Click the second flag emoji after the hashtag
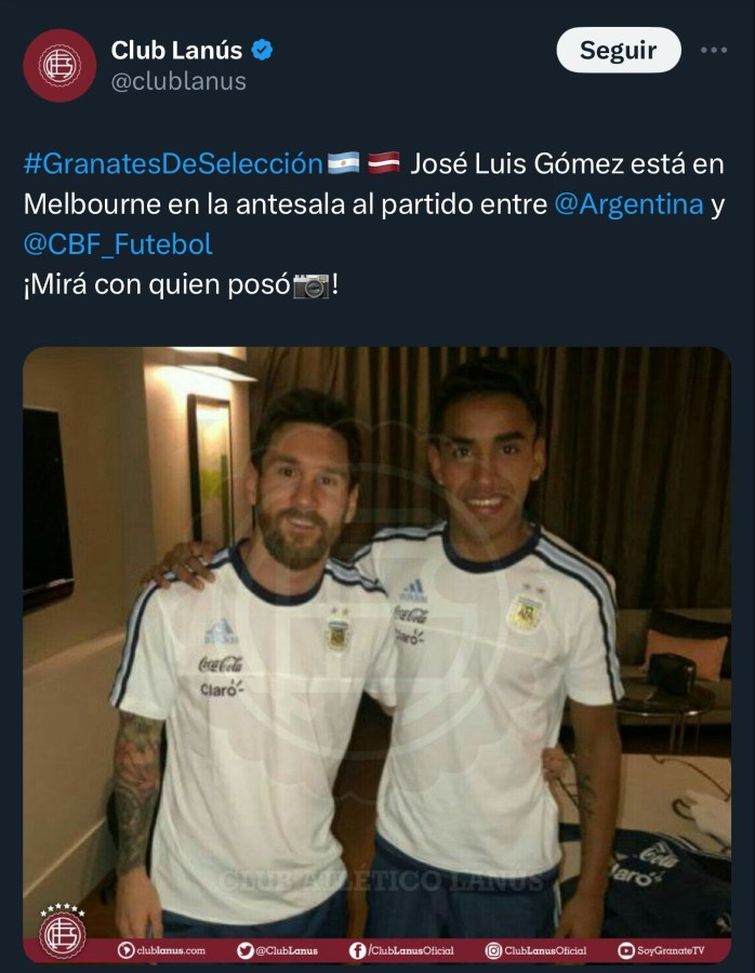The height and width of the screenshot is (973, 755). [x=383, y=161]
